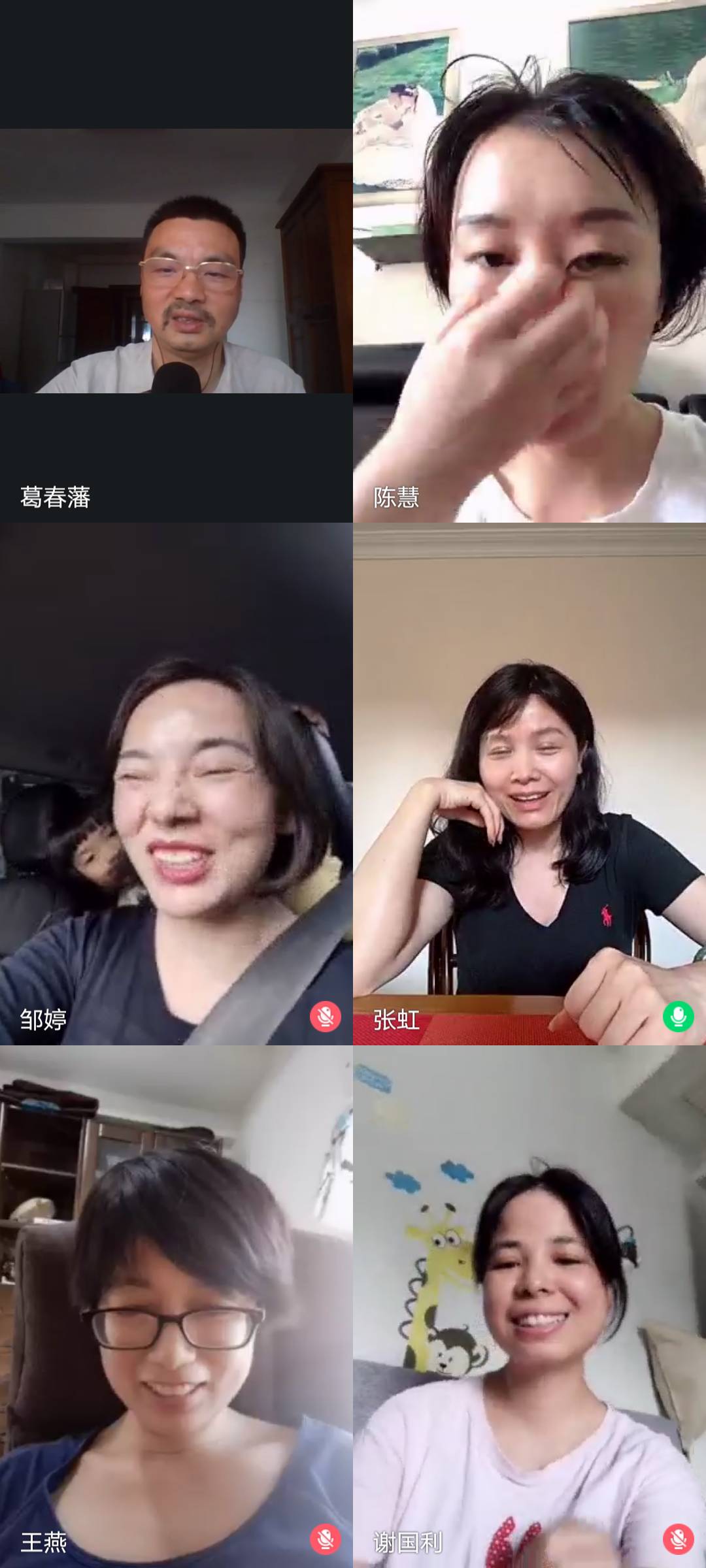The width and height of the screenshot is (706, 1568).
Task: Select 邹婷's video tile
Action: click(176, 784)
